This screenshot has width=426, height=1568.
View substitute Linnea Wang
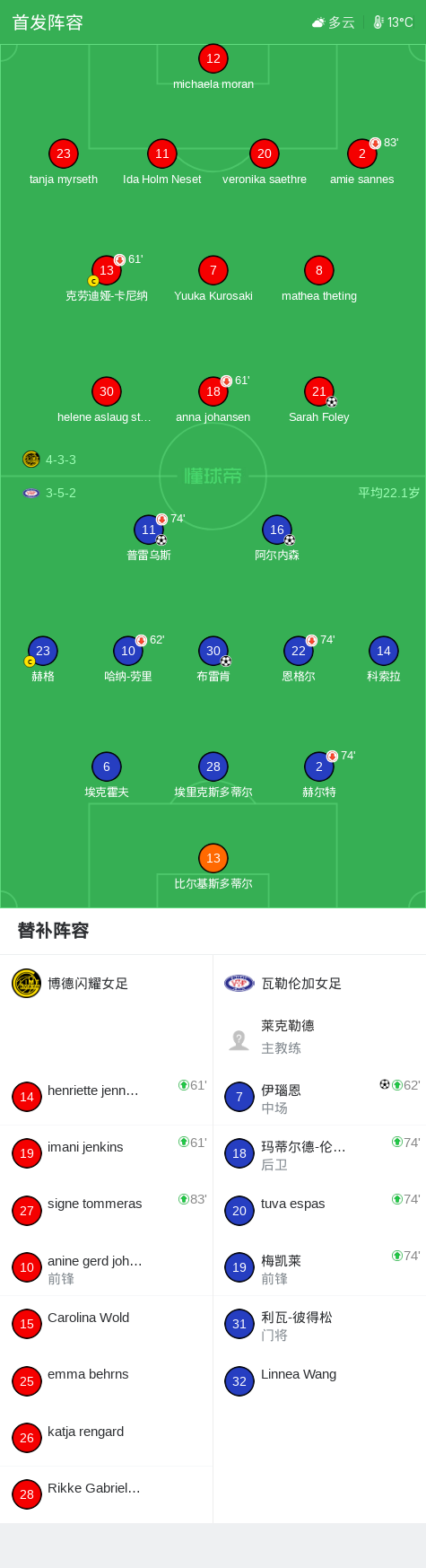(319, 1380)
